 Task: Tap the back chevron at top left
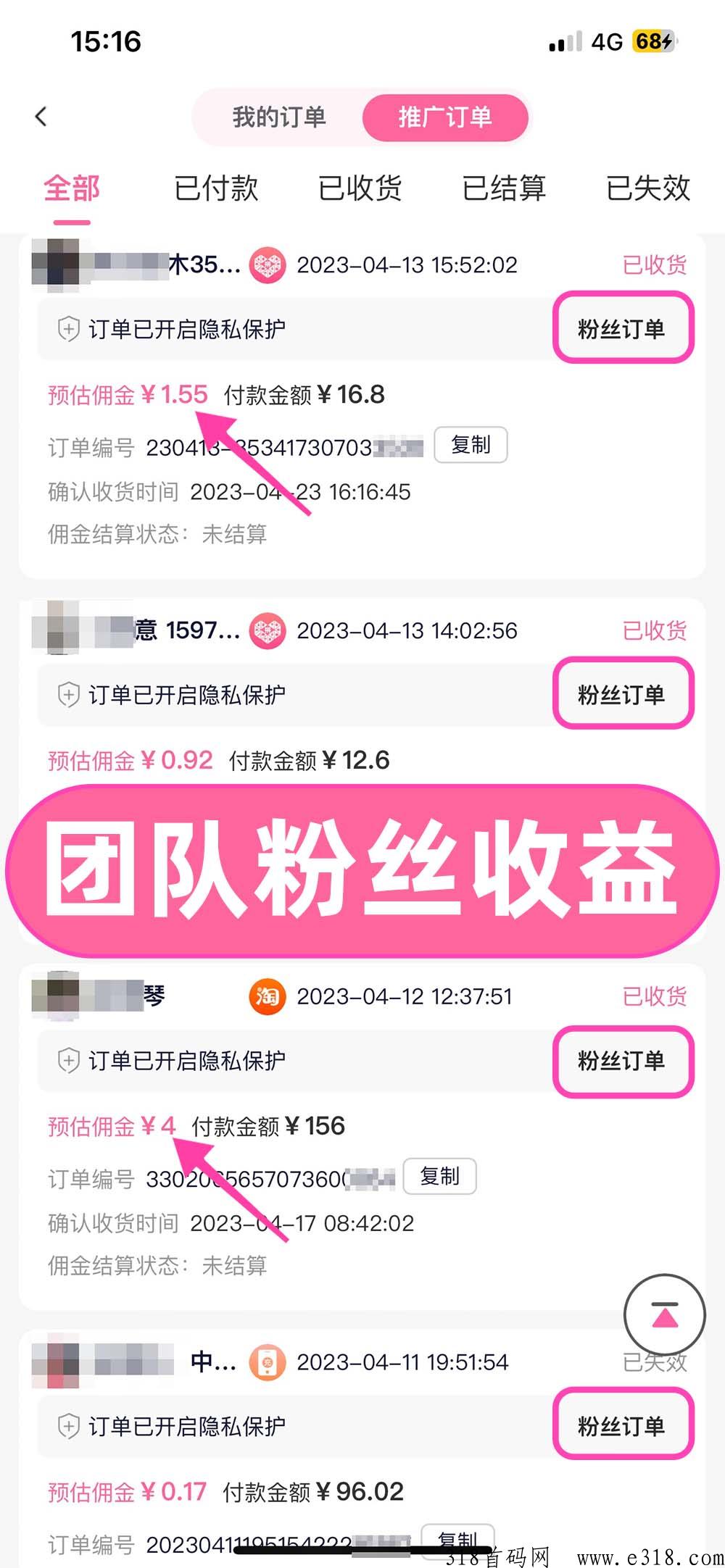pyautogui.click(x=41, y=116)
